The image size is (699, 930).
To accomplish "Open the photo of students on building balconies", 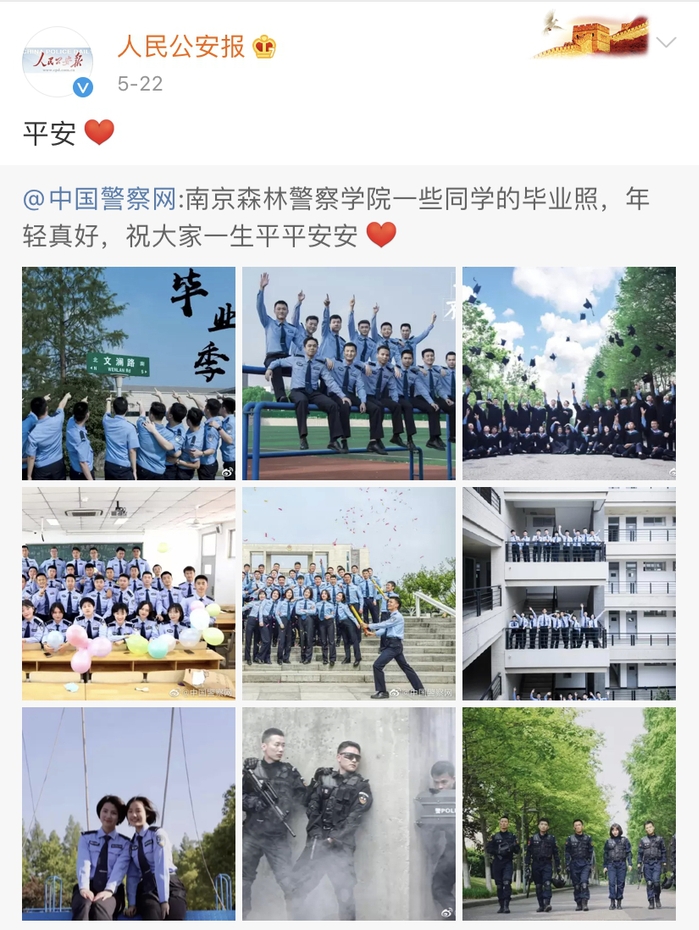I will coord(568,593).
